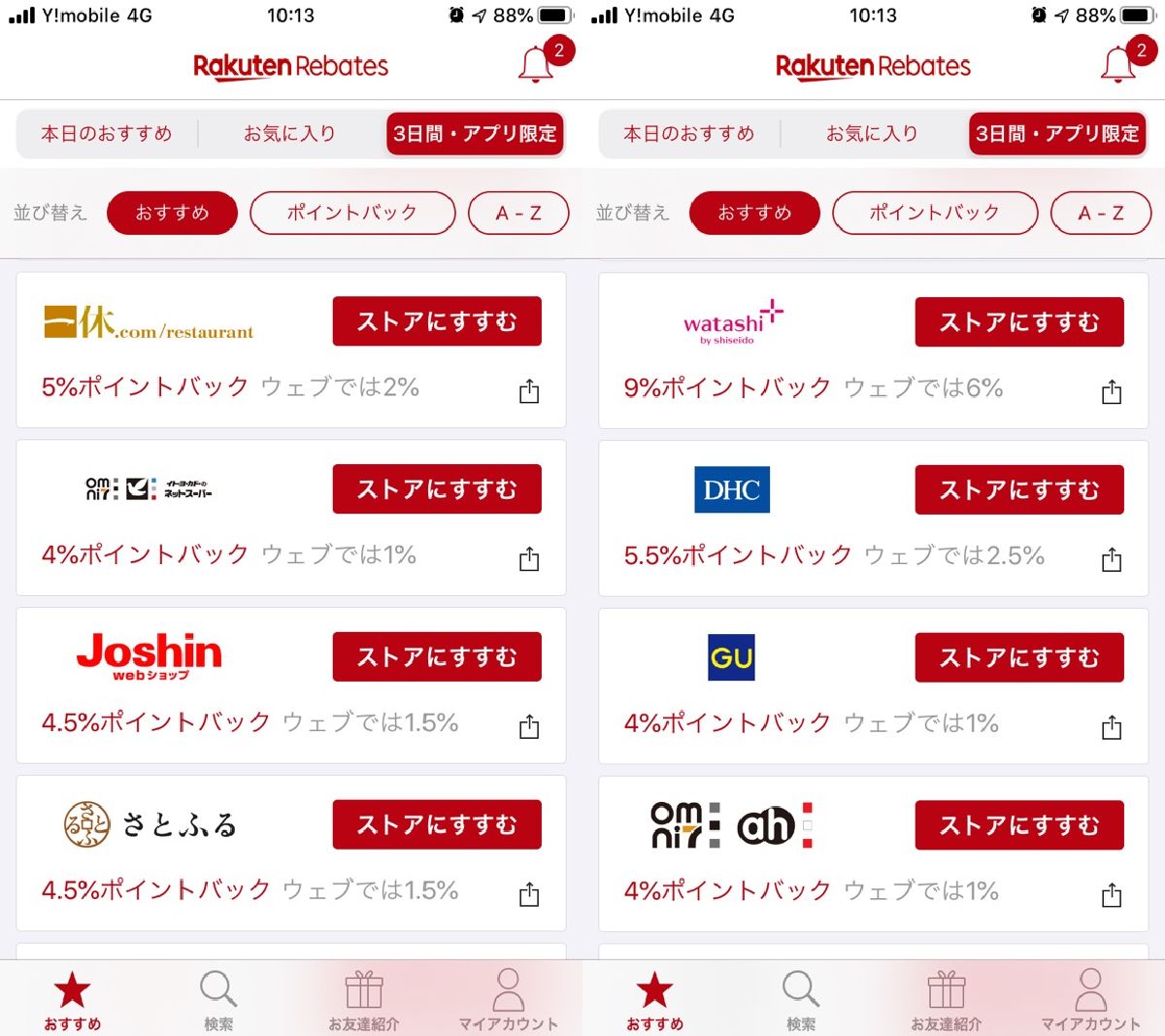Share the Joshin 4.5% point back offer
Viewport: 1165px width, 1036px height.
[x=529, y=726]
